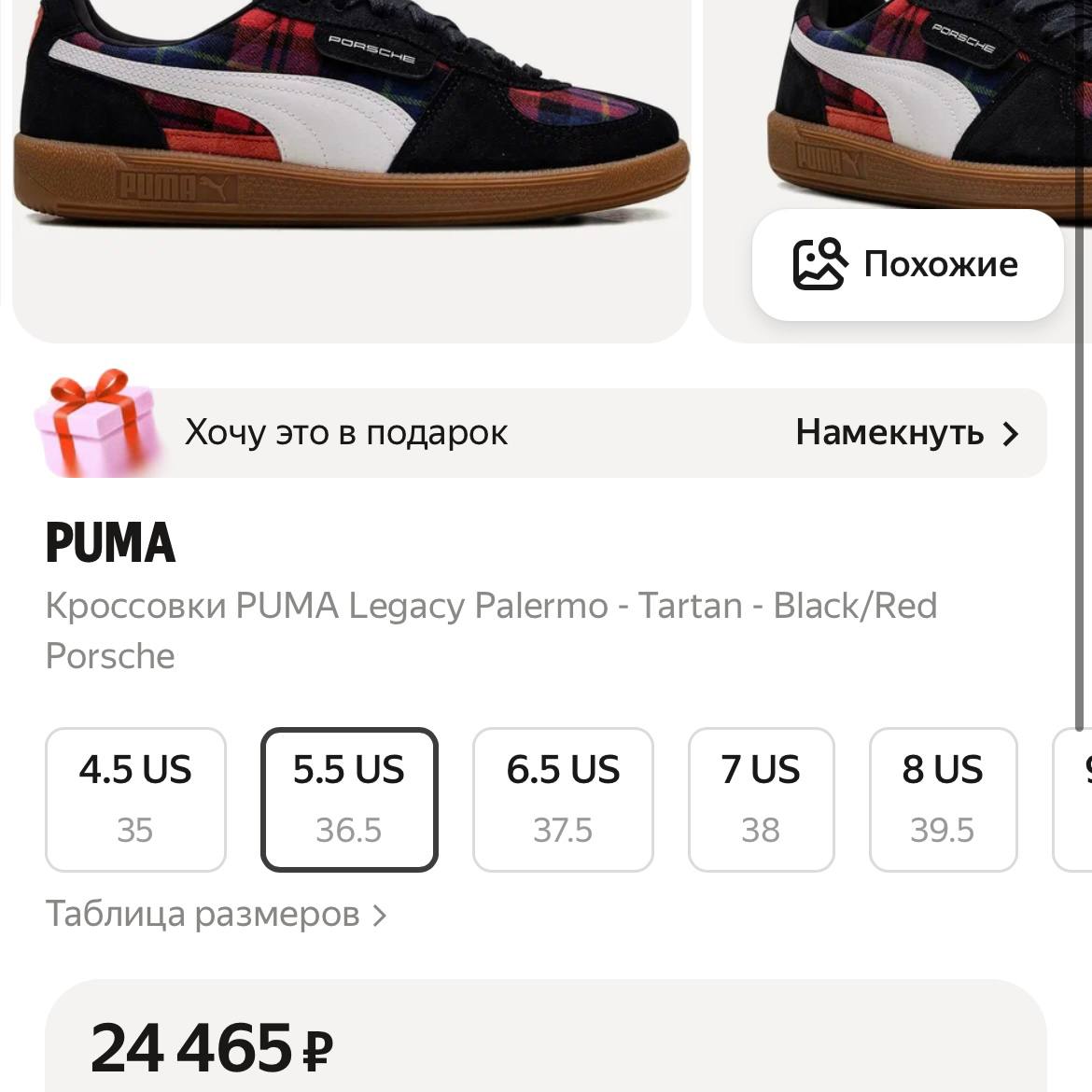Open similar items via Похожие button
Image resolution: width=1092 pixels, height=1092 pixels.
pyautogui.click(x=906, y=264)
